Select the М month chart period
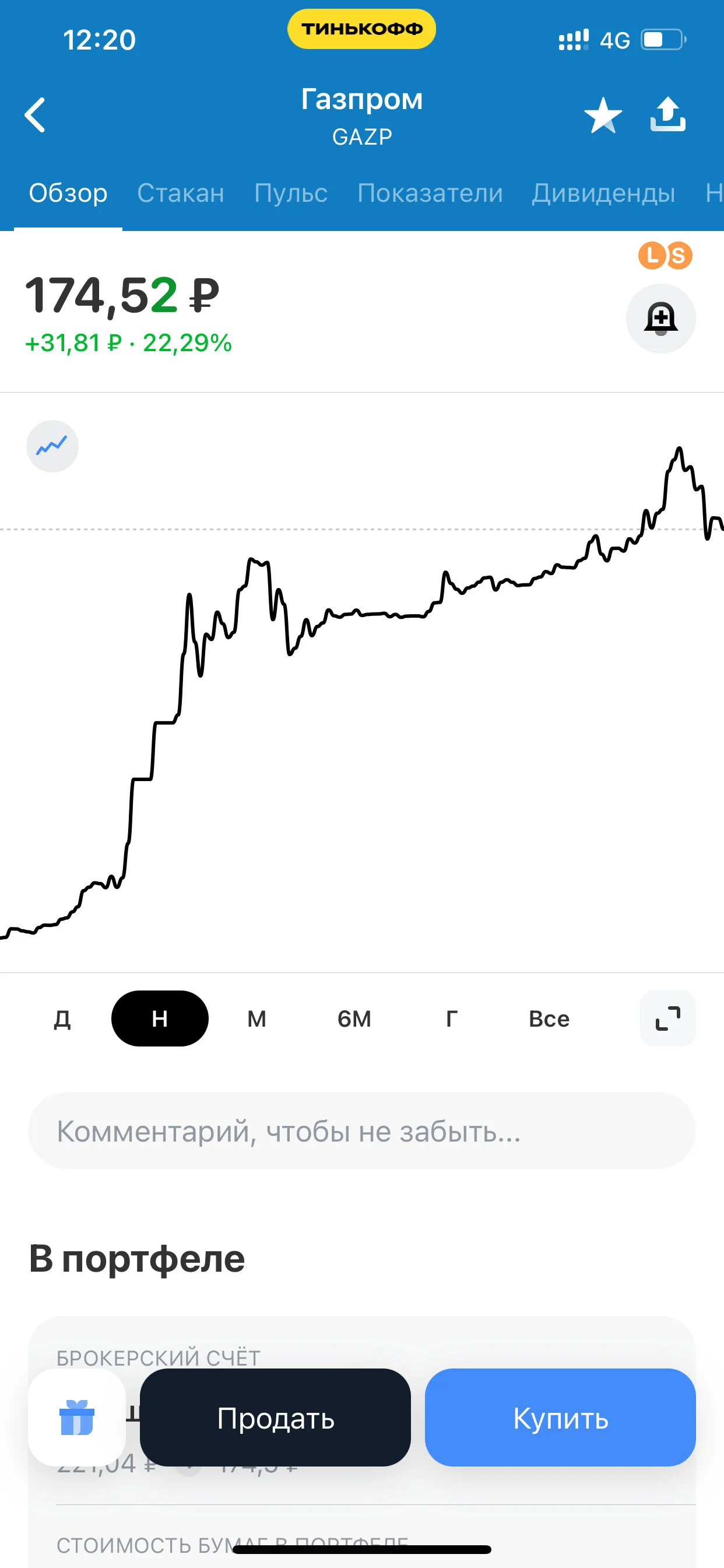The width and height of the screenshot is (724, 1568). pos(256,1019)
